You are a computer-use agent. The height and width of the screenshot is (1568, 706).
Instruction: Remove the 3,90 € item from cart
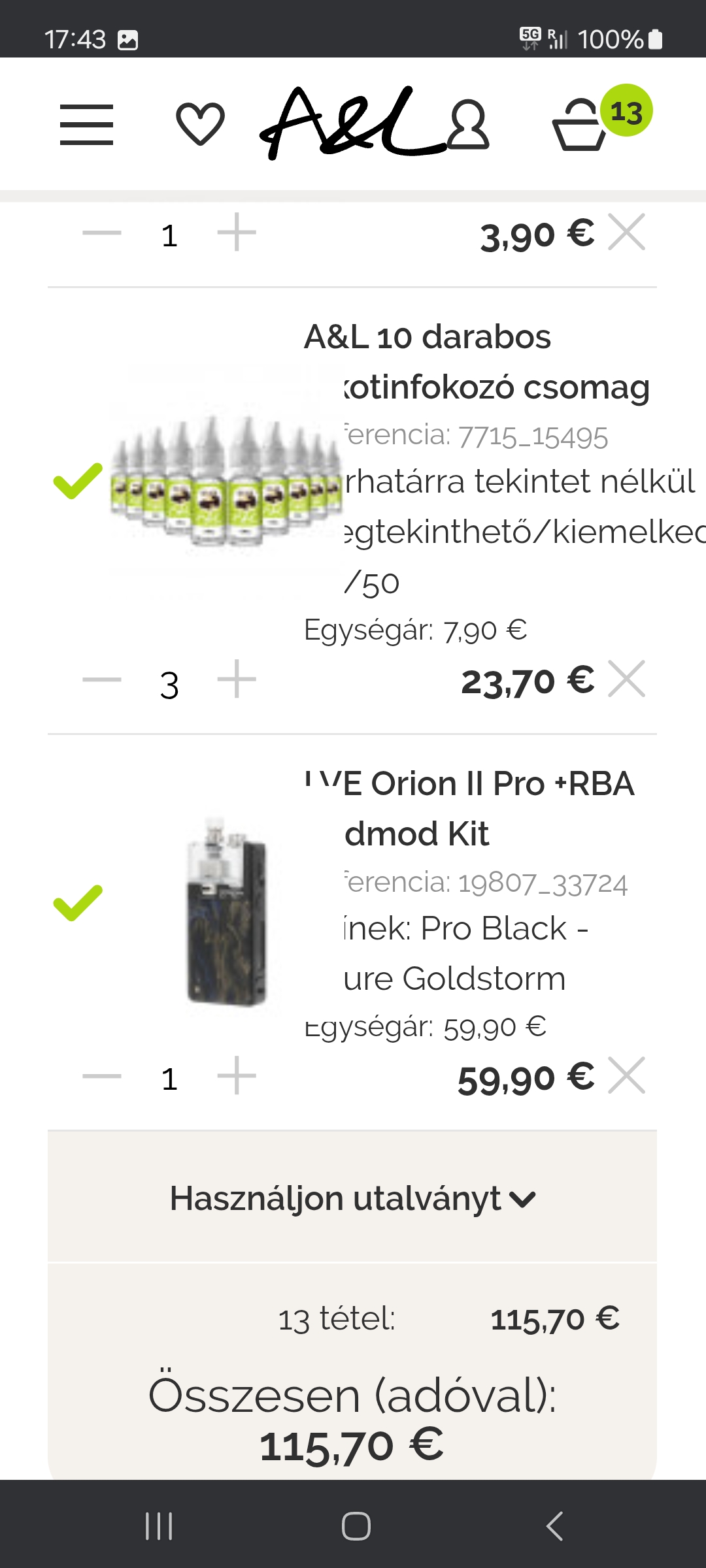(626, 232)
